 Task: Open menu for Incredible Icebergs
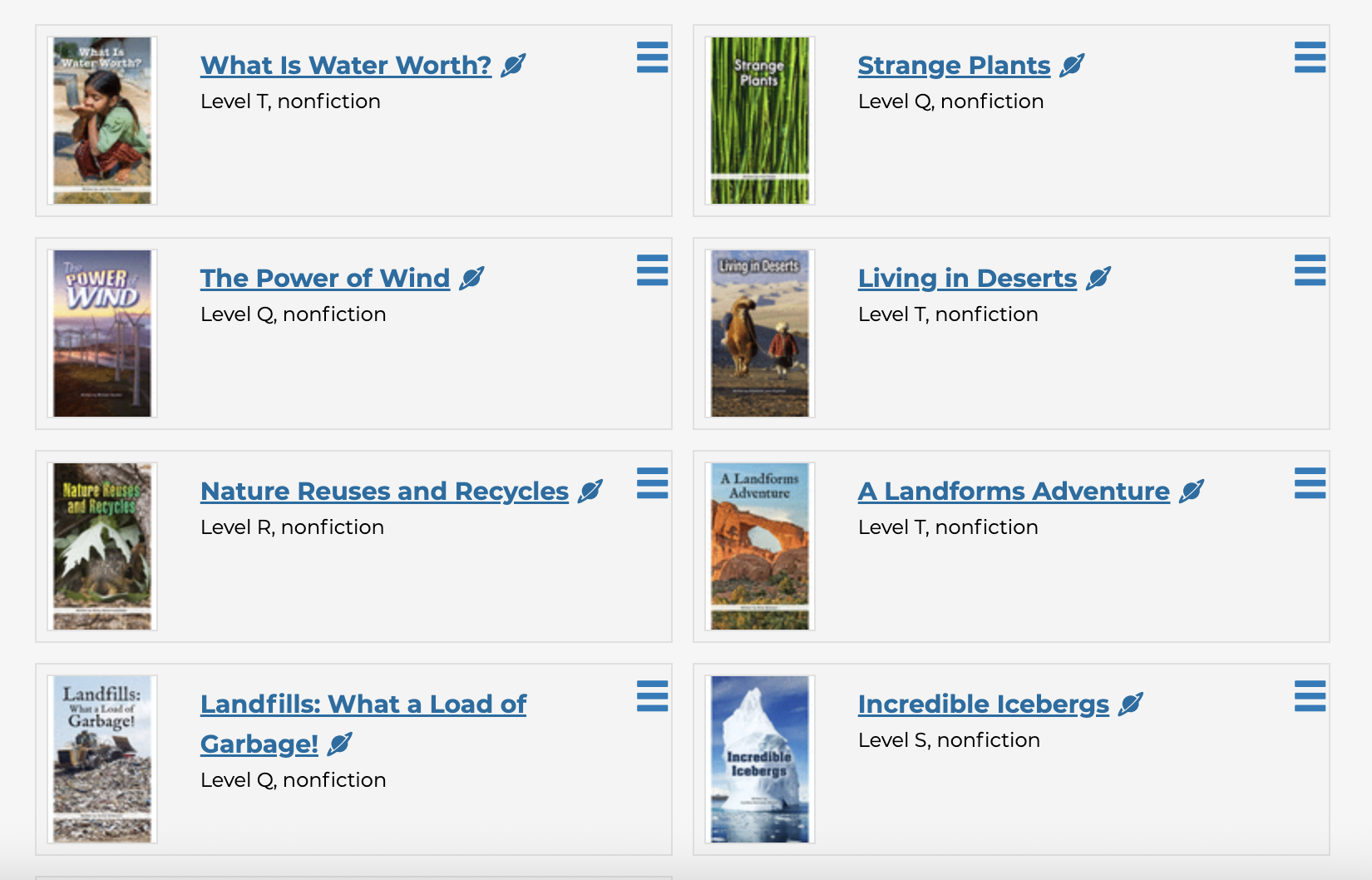(1310, 696)
